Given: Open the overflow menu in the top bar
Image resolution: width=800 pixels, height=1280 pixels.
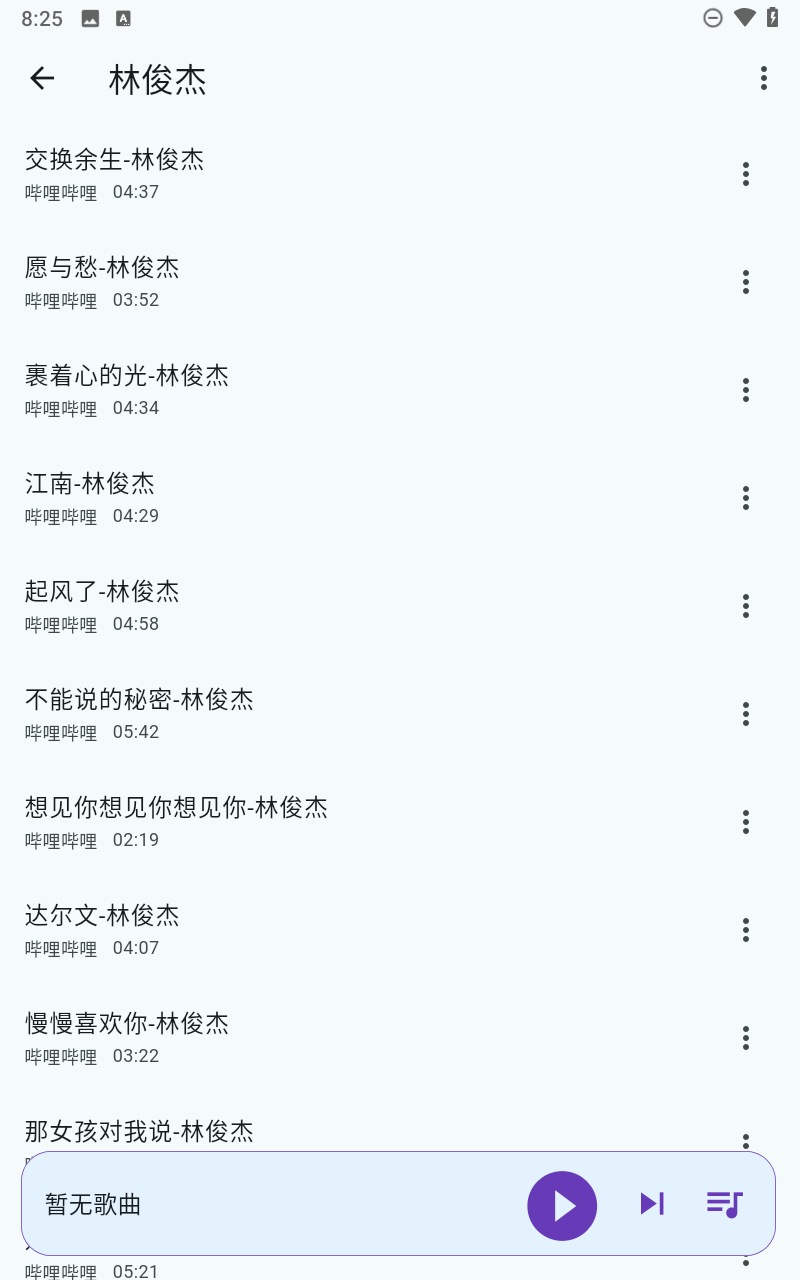Looking at the screenshot, I should pos(764,78).
